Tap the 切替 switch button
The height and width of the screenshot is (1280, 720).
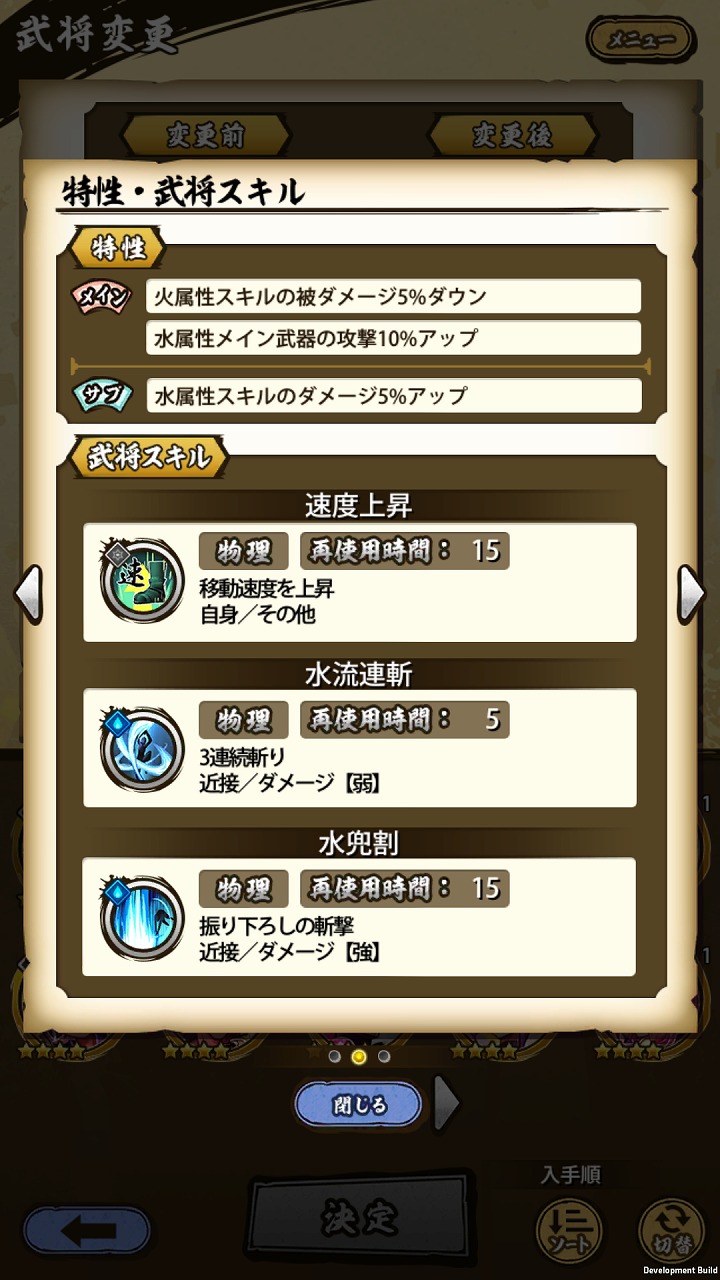tap(671, 1228)
